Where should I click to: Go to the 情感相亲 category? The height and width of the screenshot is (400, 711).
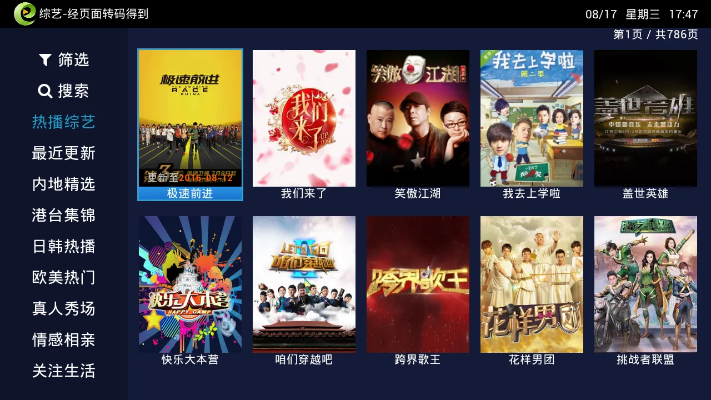click(x=63, y=339)
